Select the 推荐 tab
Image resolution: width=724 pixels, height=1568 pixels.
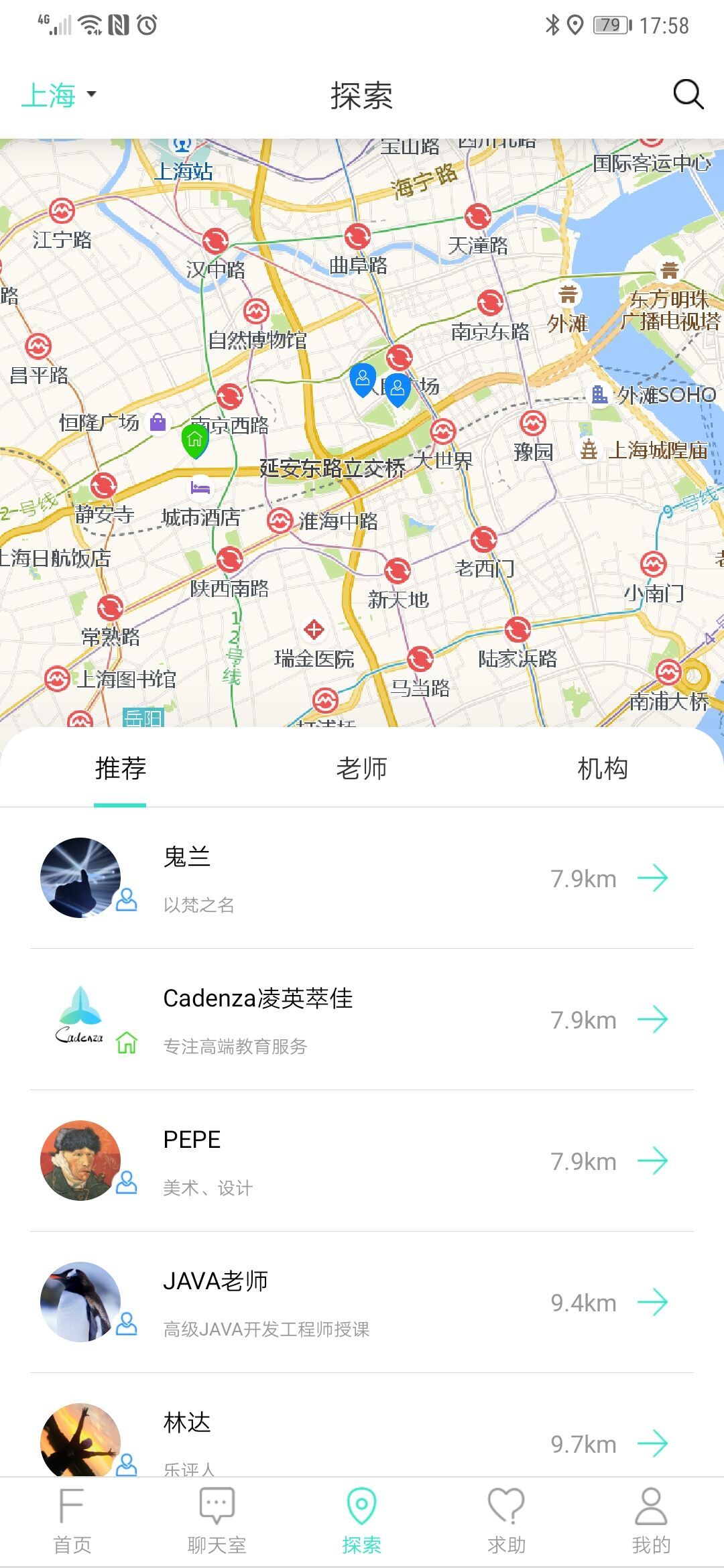tap(121, 769)
